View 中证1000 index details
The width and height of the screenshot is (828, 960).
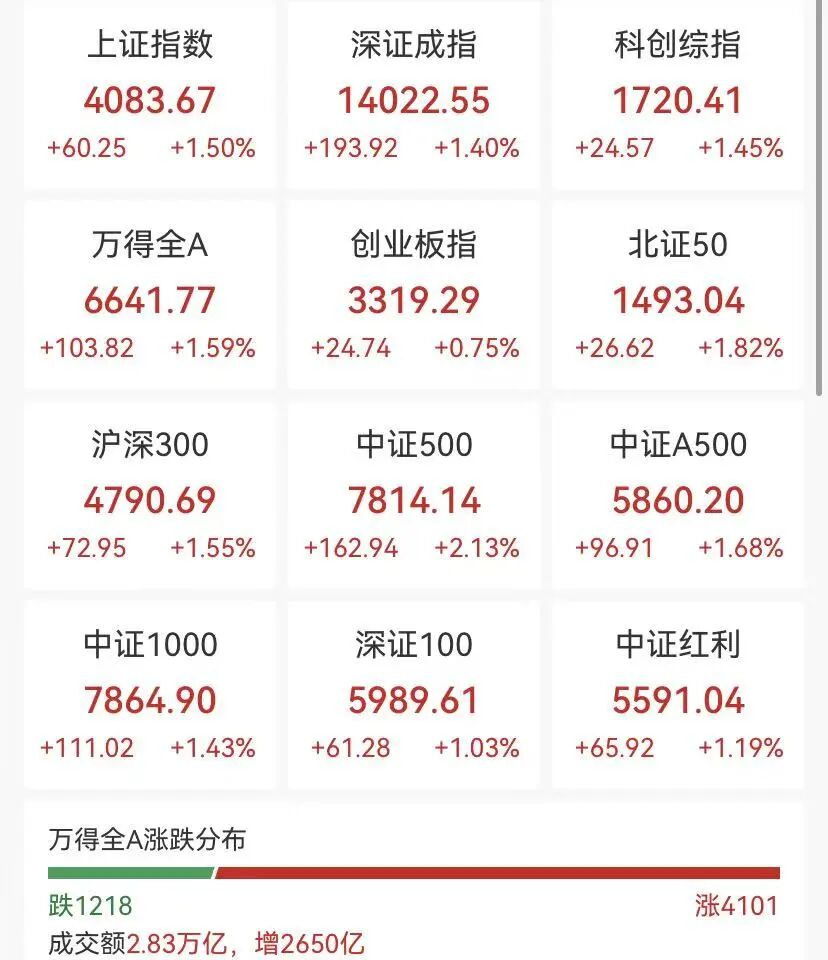click(150, 697)
